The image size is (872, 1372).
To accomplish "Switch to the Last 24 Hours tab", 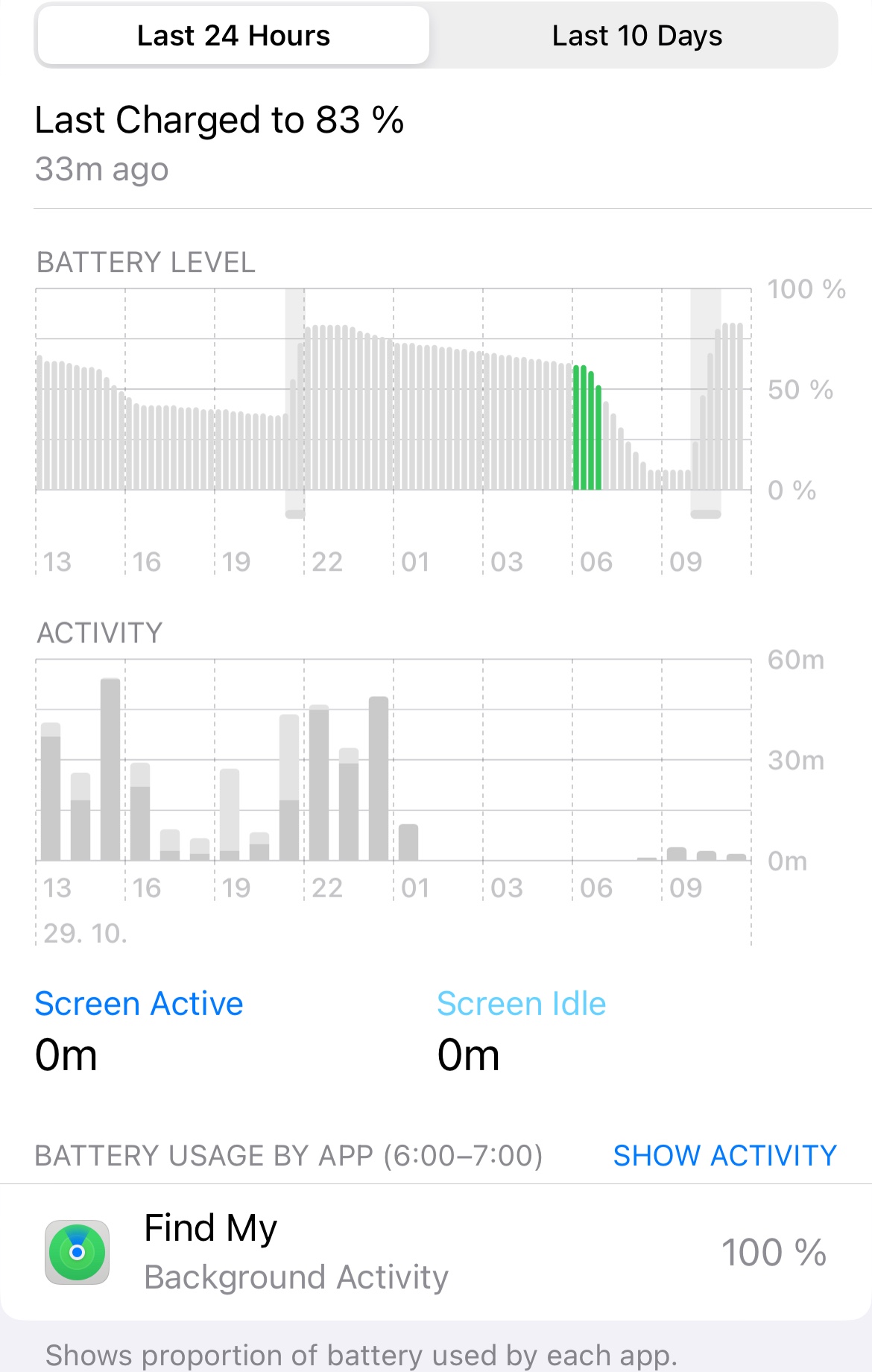I will [x=233, y=36].
